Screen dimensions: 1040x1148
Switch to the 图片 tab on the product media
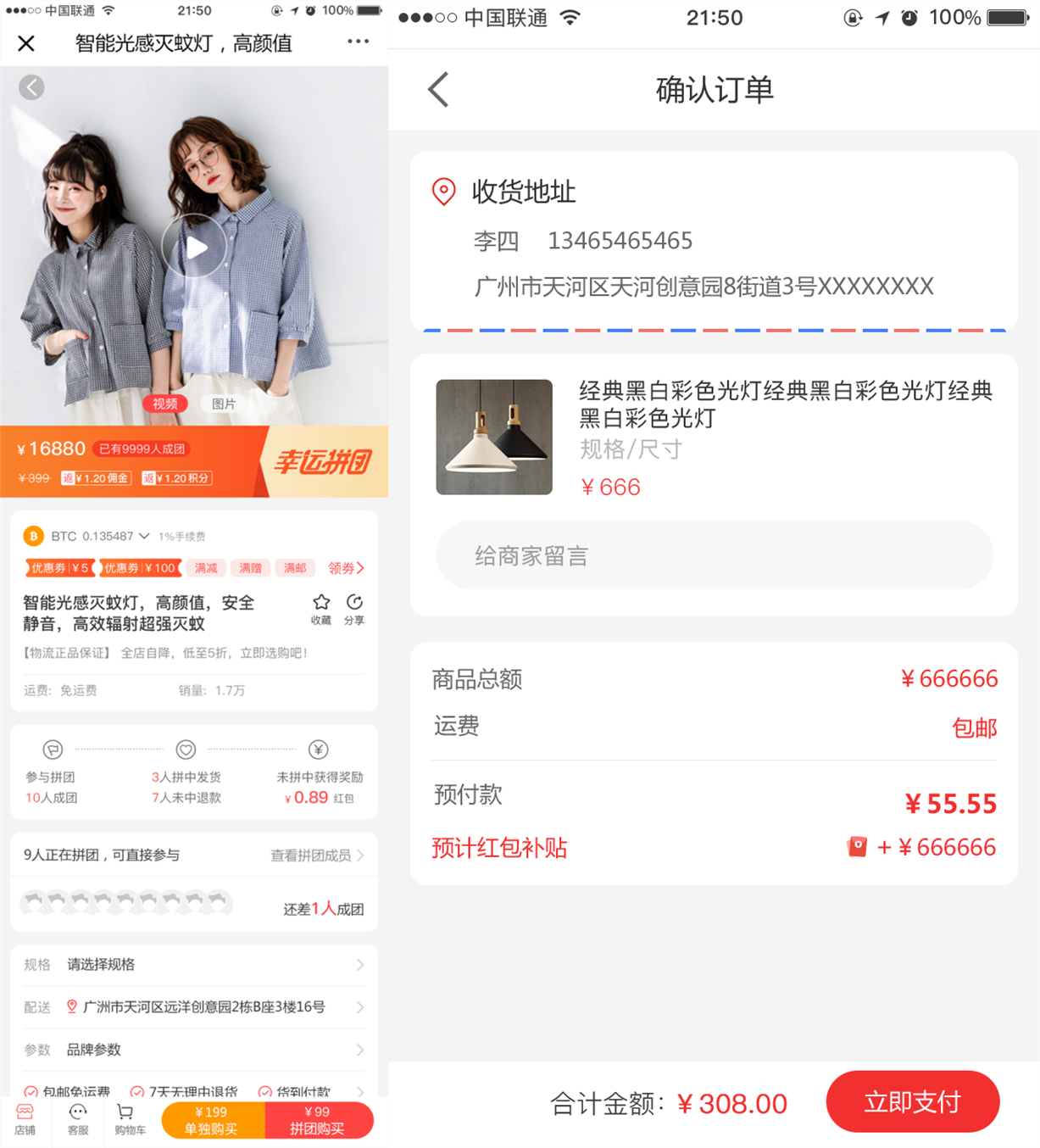pos(224,404)
